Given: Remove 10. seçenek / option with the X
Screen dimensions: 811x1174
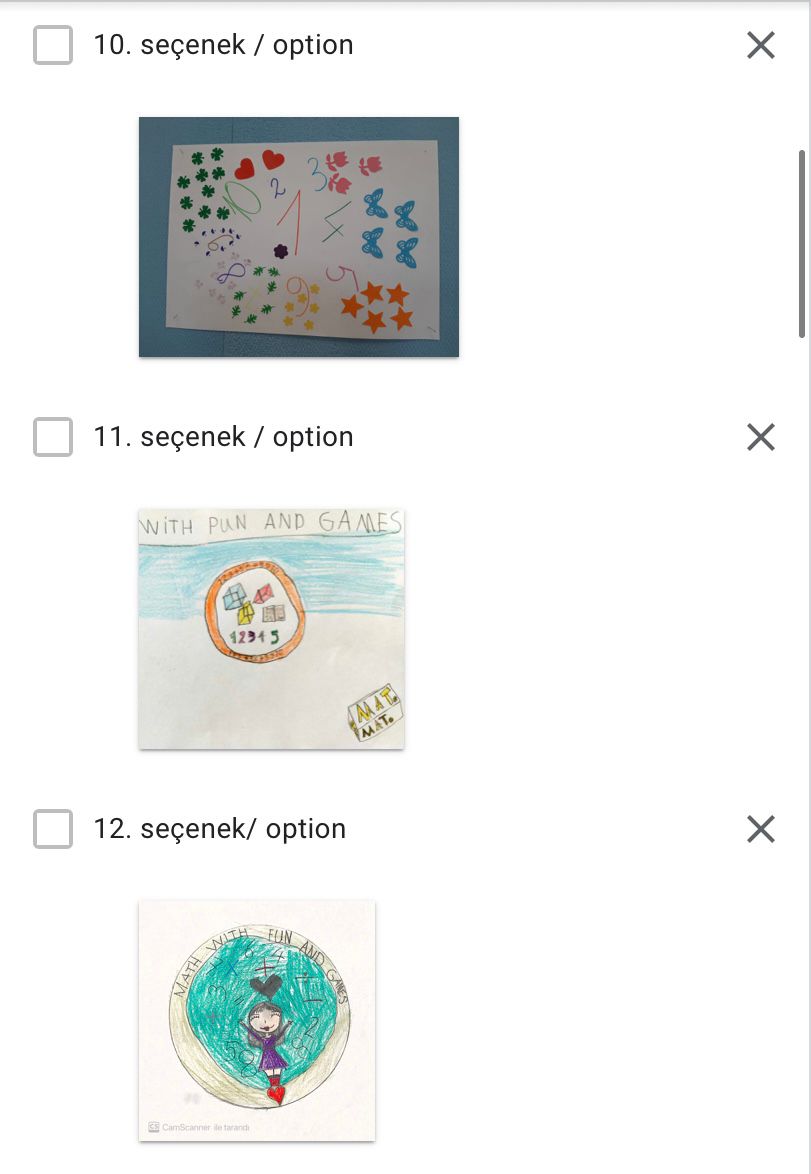Looking at the screenshot, I should tap(761, 45).
